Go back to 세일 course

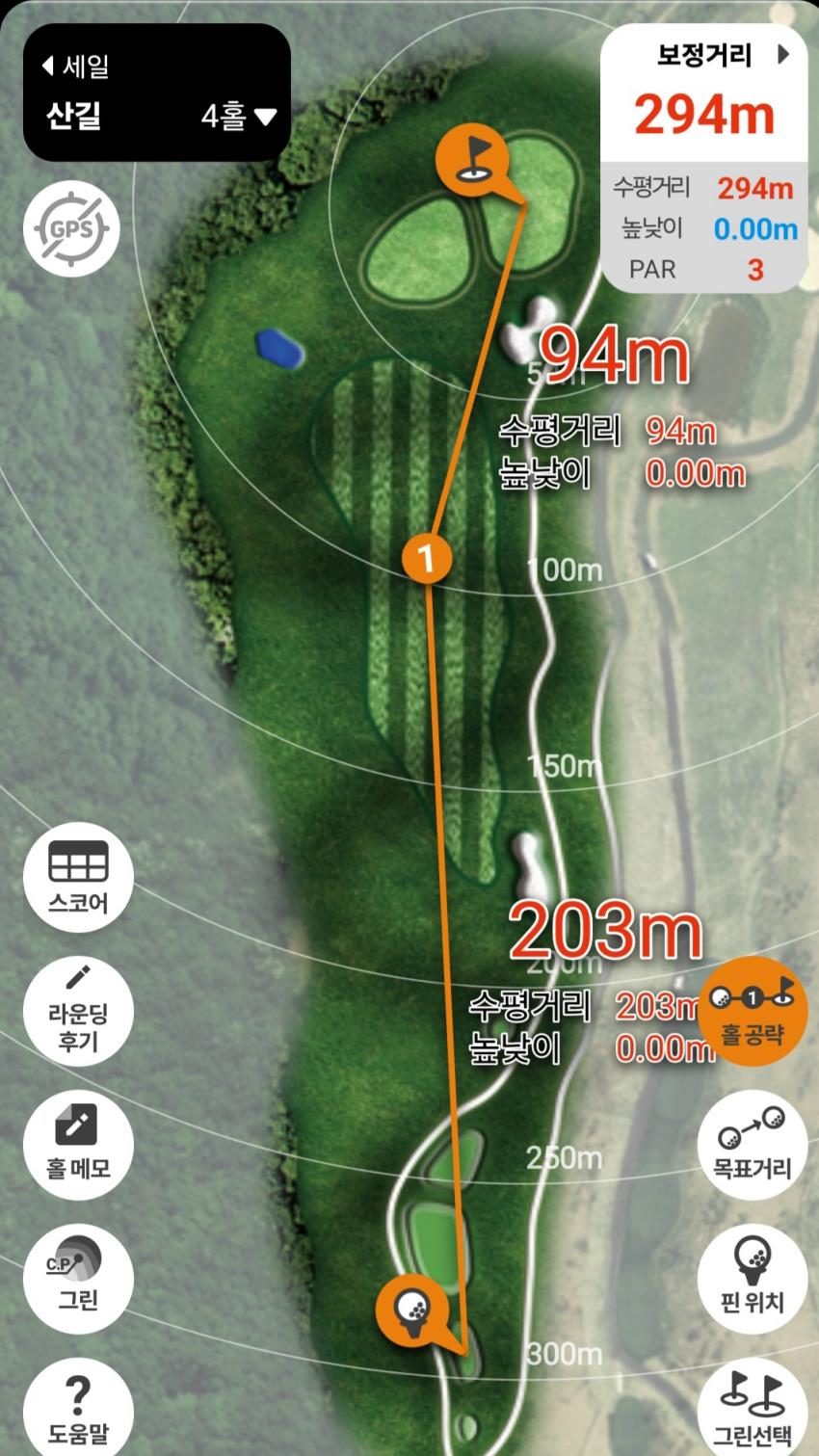point(75,66)
